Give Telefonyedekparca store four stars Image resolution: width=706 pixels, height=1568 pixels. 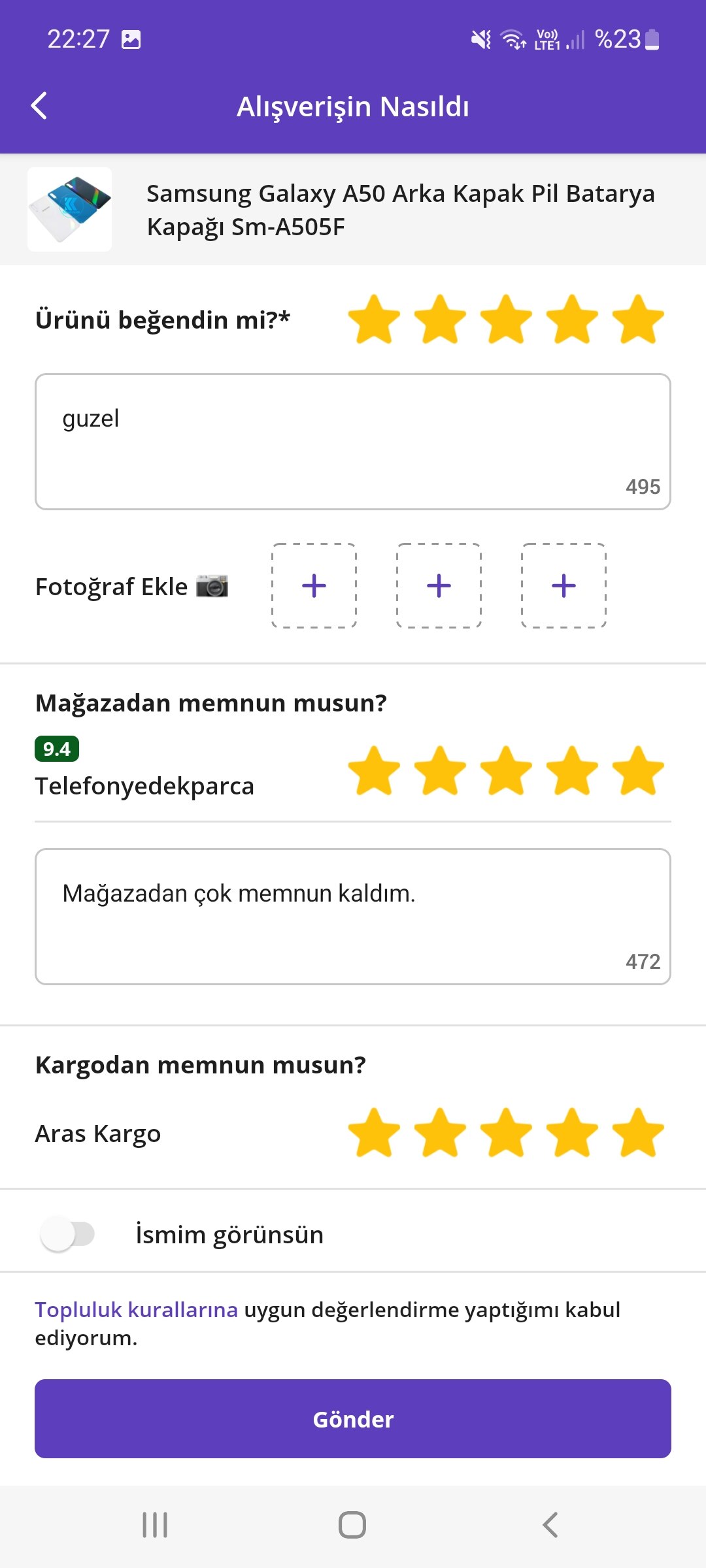tap(572, 771)
